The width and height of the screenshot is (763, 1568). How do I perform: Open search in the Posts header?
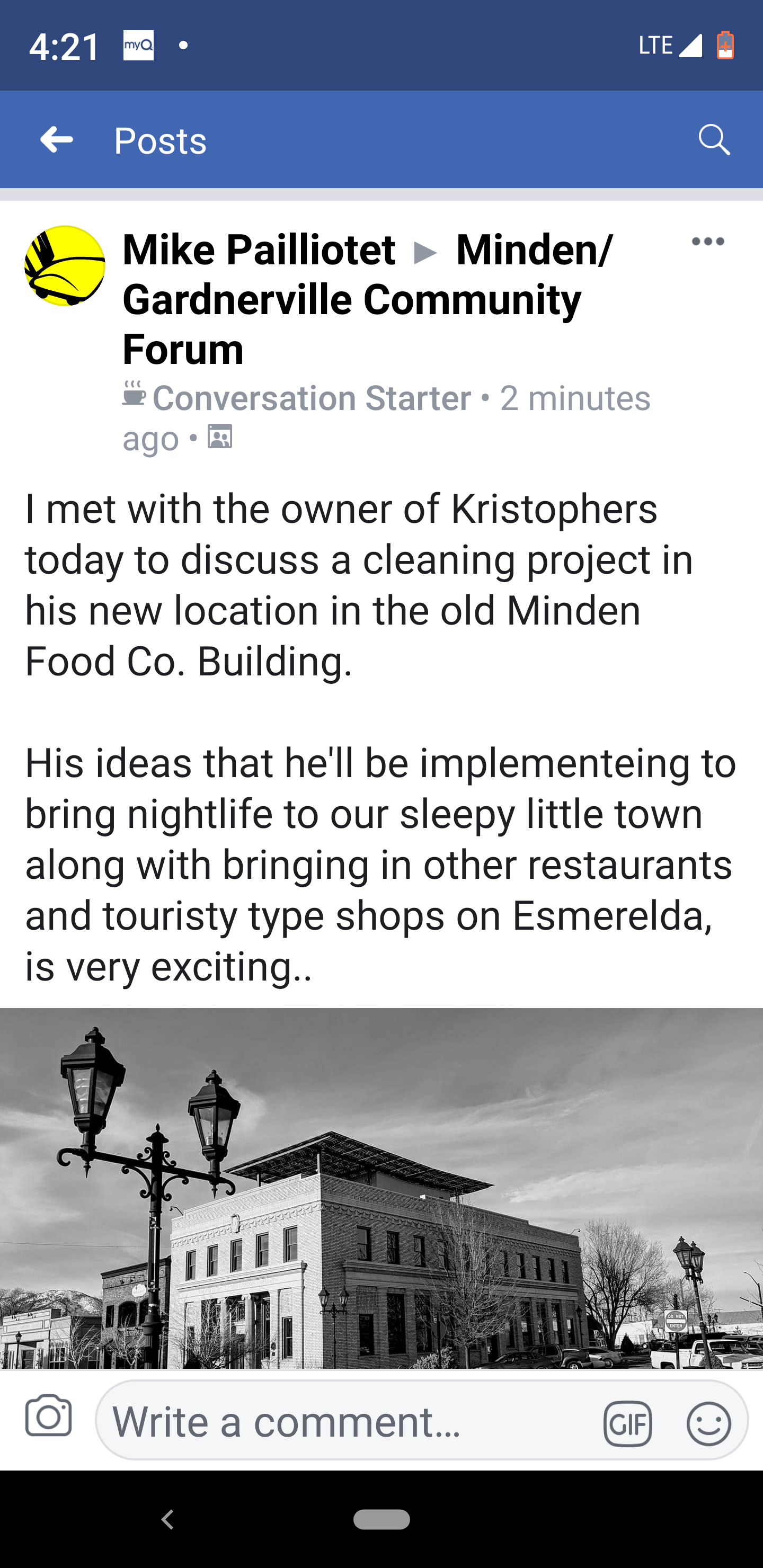point(714,140)
